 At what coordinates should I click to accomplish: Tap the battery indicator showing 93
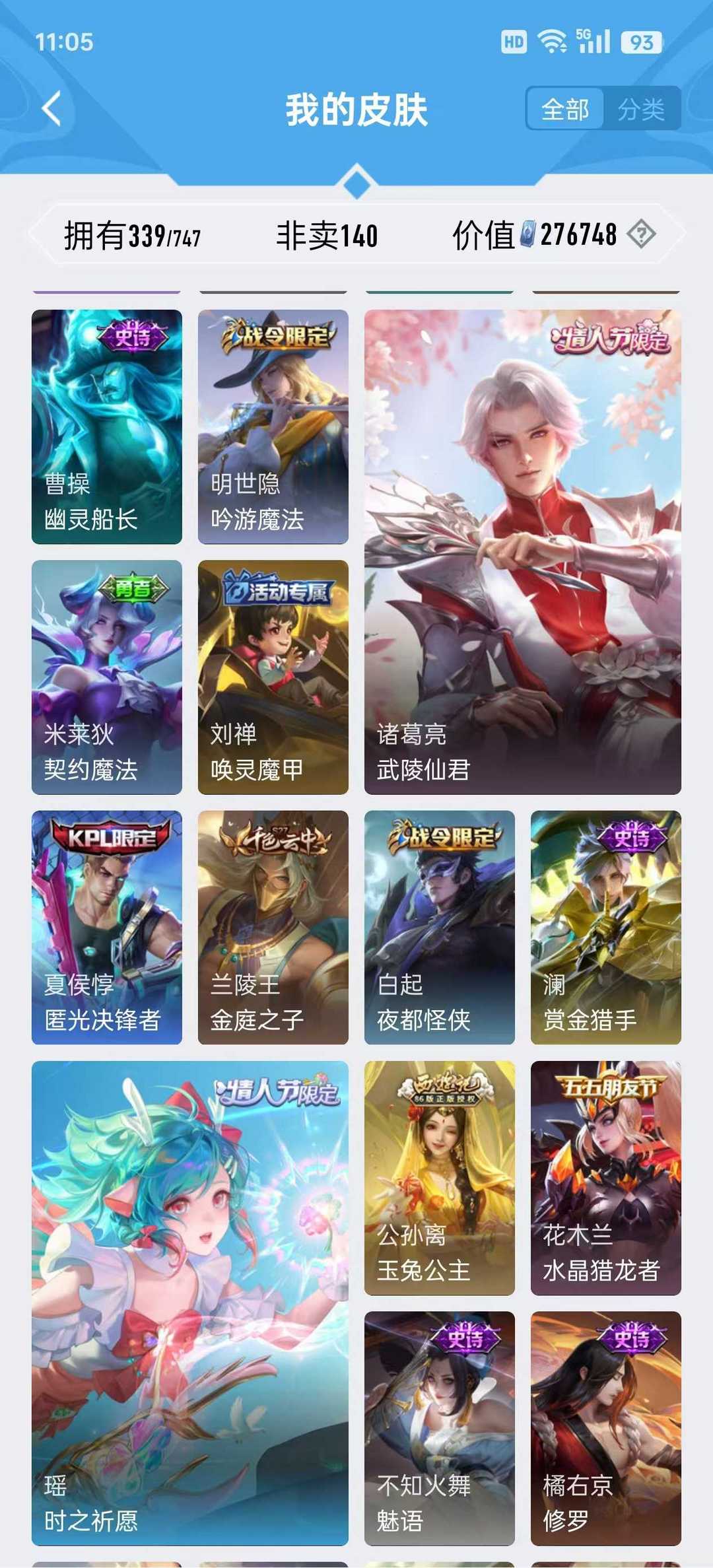point(641,42)
